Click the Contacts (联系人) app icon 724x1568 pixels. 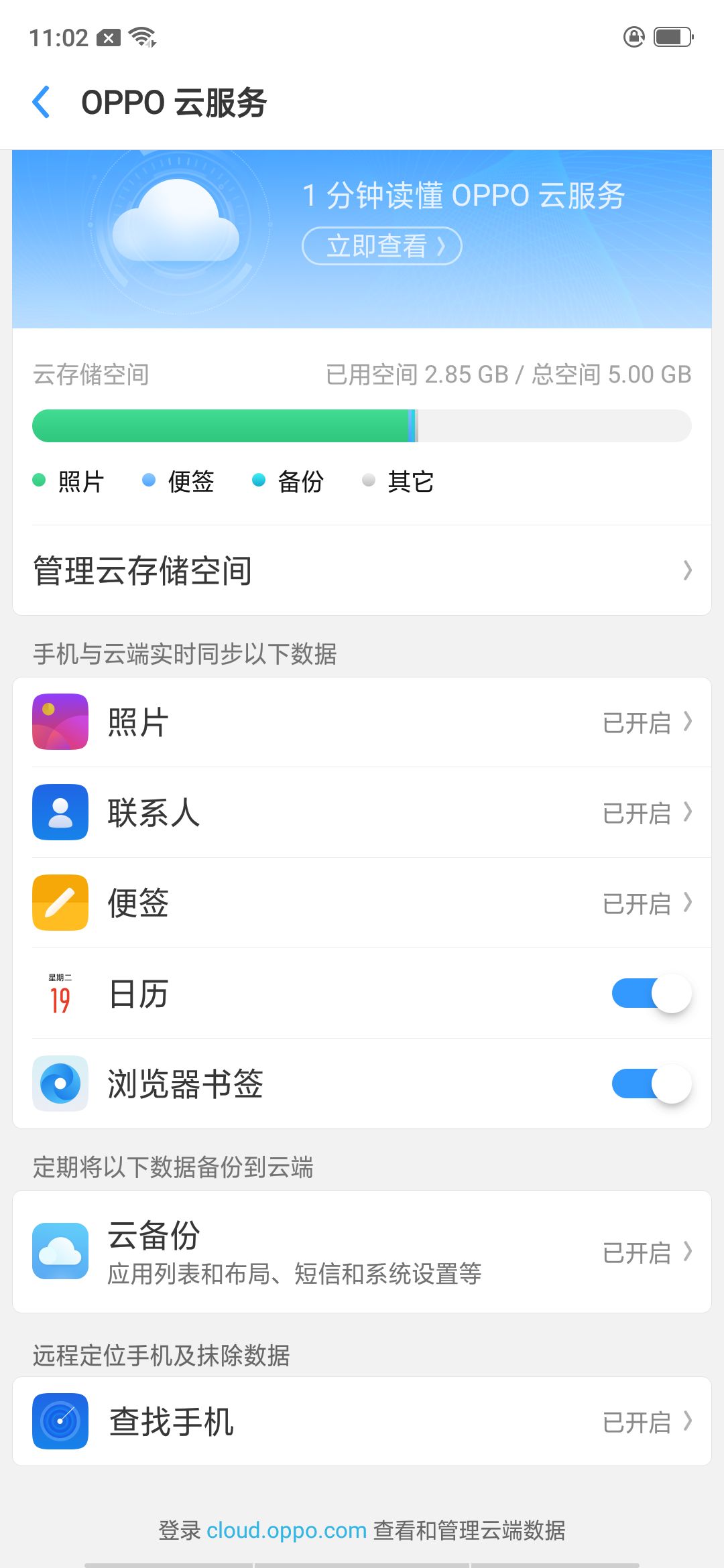pos(60,813)
